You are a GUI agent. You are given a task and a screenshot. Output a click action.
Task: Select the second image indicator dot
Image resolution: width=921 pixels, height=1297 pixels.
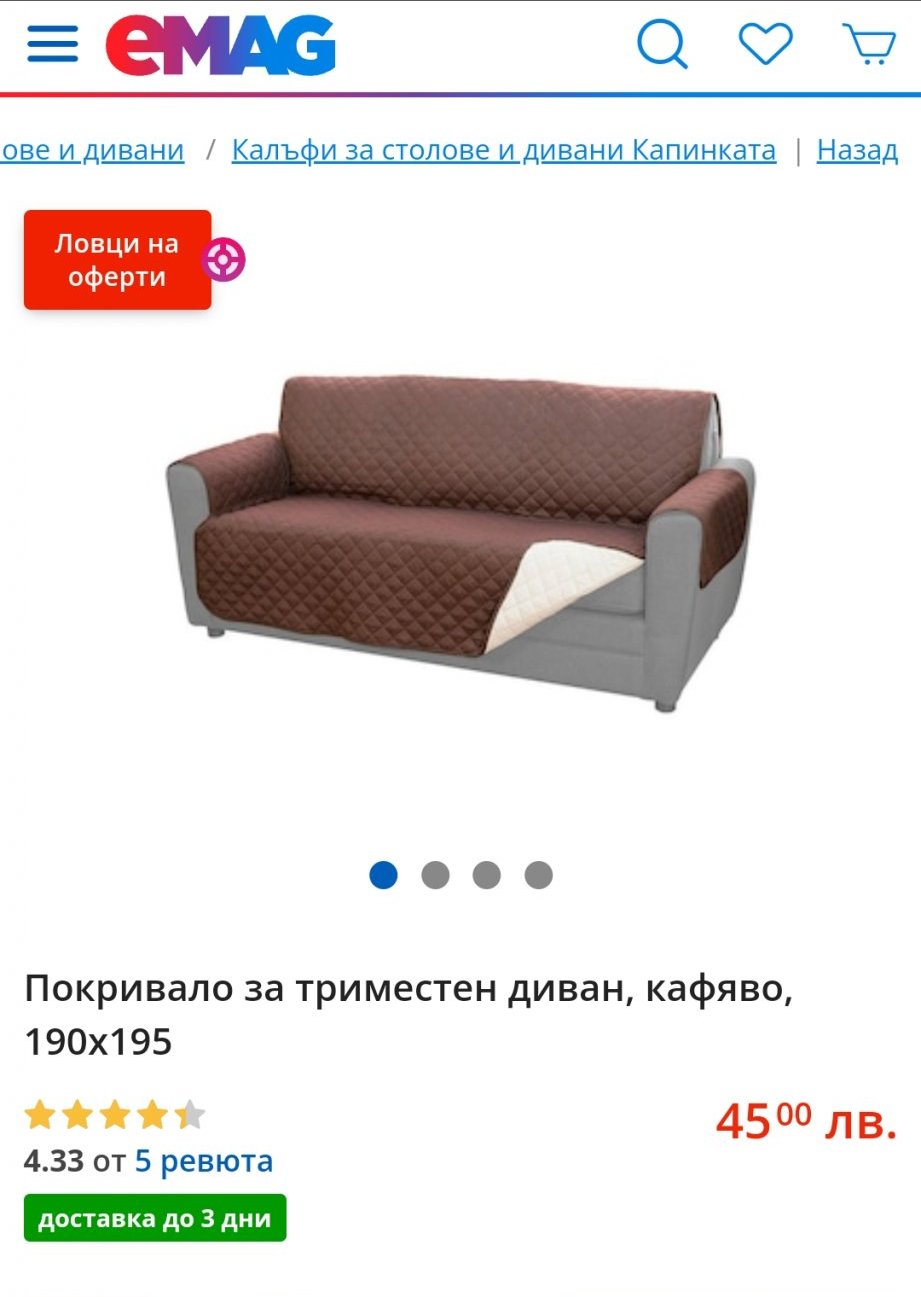click(x=435, y=875)
